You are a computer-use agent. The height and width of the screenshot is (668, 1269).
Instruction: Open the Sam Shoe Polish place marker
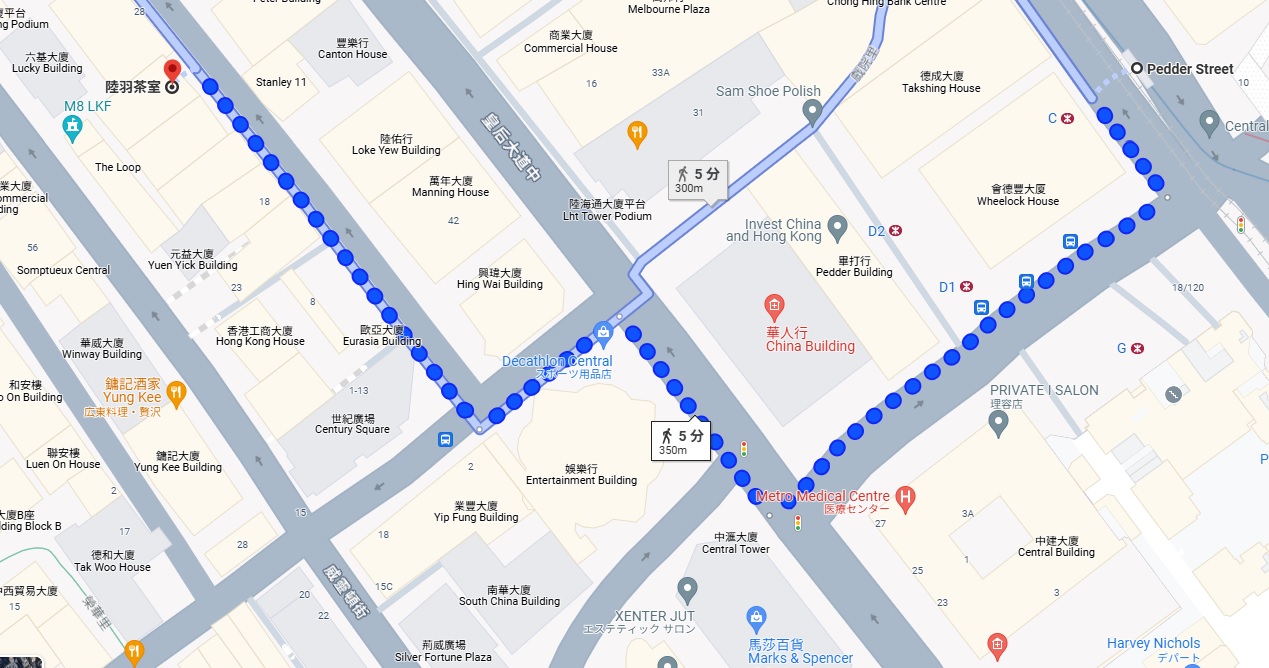(x=812, y=109)
